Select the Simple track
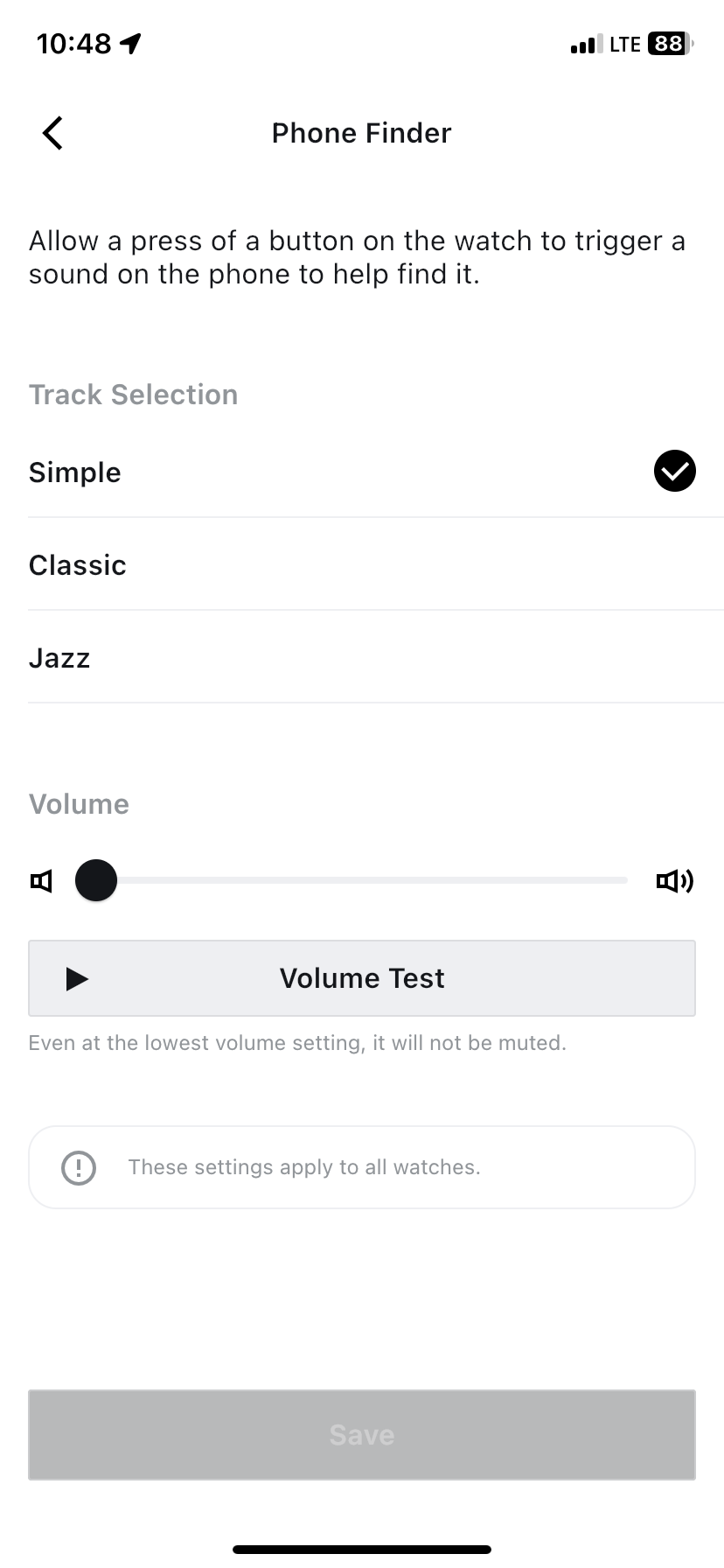 click(x=362, y=472)
